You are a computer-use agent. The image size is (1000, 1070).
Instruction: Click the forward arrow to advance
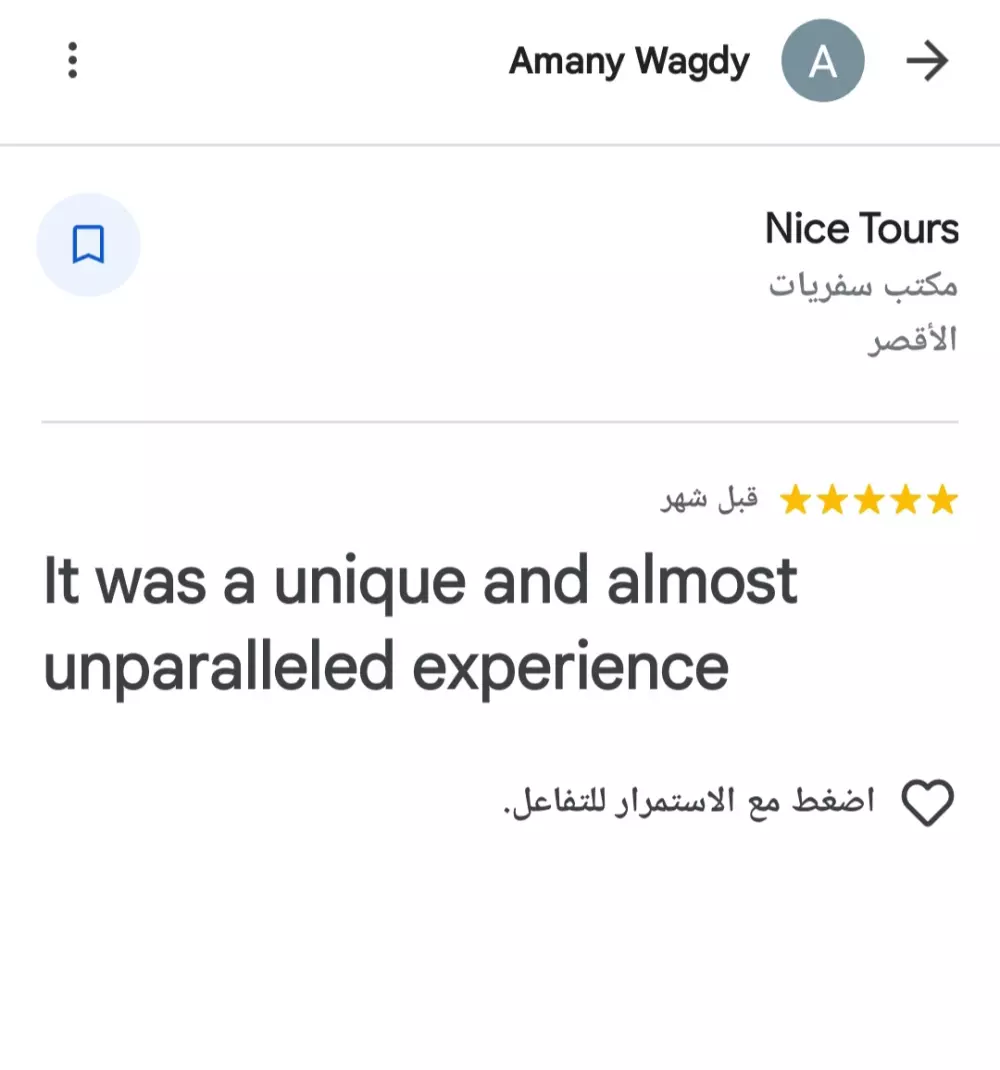point(928,60)
